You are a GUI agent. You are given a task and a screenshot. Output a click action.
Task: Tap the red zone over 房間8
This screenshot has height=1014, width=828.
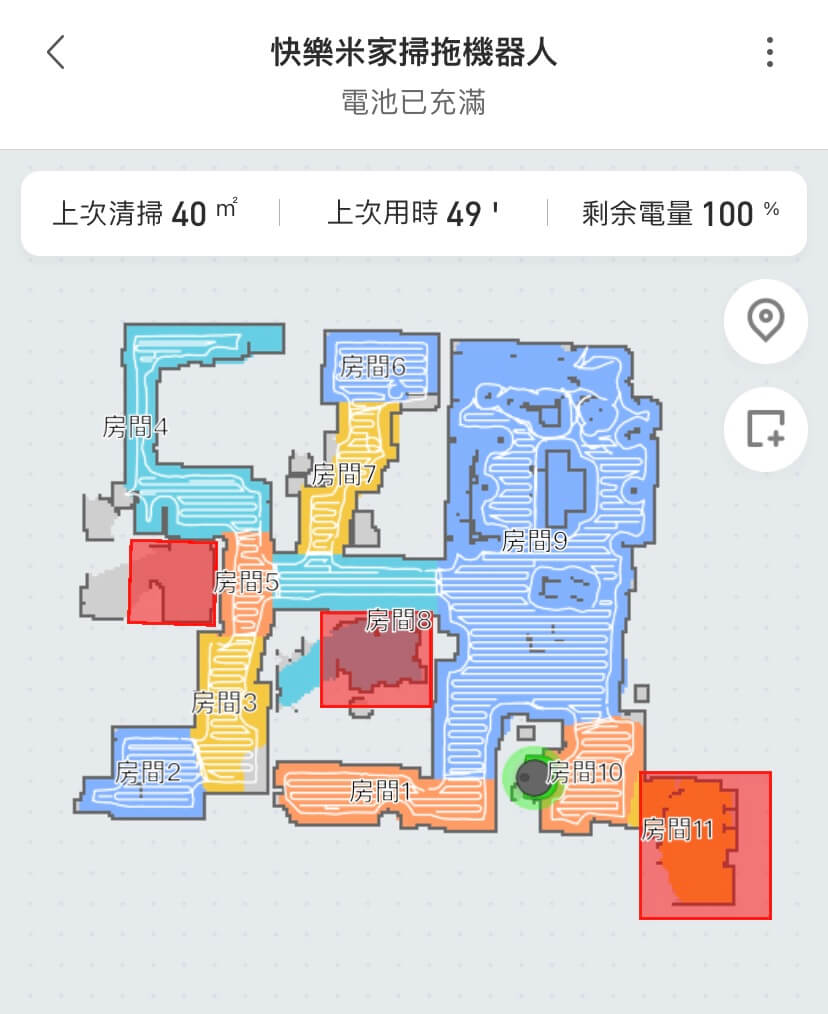coord(376,662)
